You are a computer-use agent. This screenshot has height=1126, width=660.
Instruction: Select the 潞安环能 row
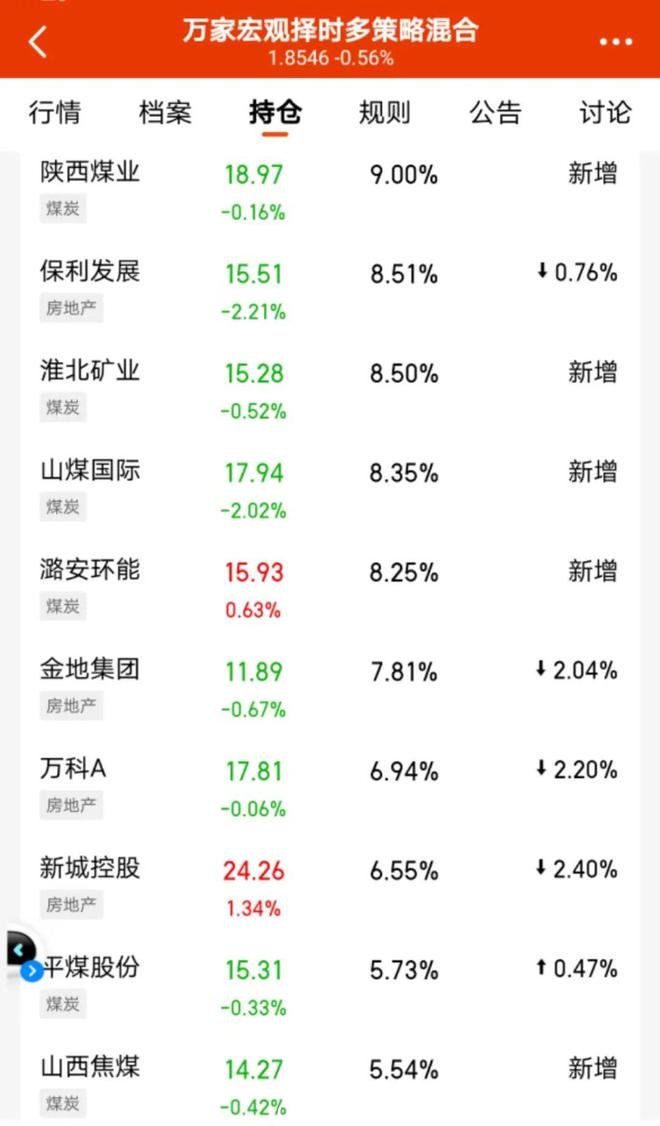tap(330, 588)
